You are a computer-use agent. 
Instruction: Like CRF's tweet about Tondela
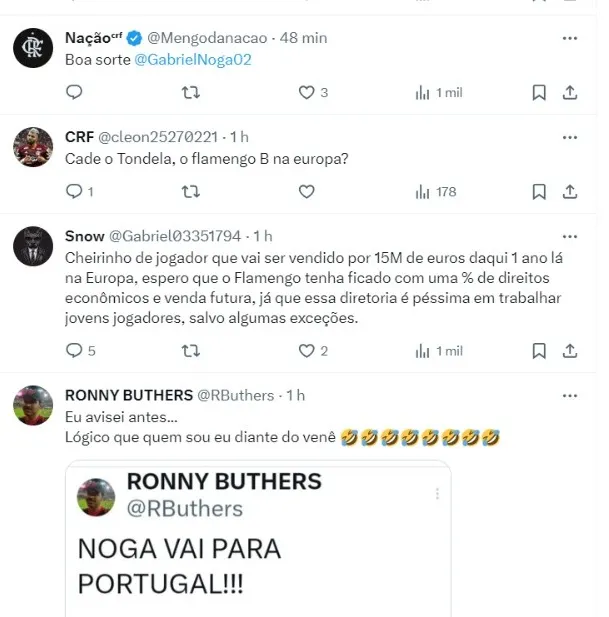point(307,191)
